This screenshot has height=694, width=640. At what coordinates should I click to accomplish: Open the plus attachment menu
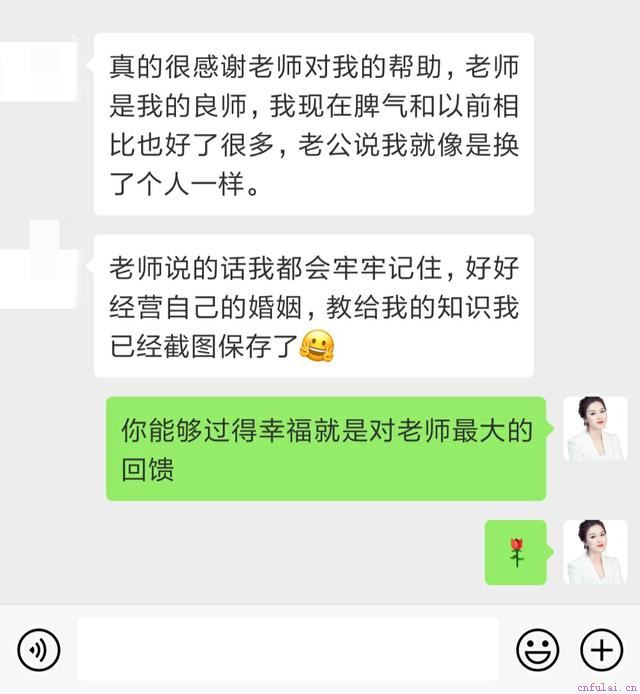click(601, 651)
